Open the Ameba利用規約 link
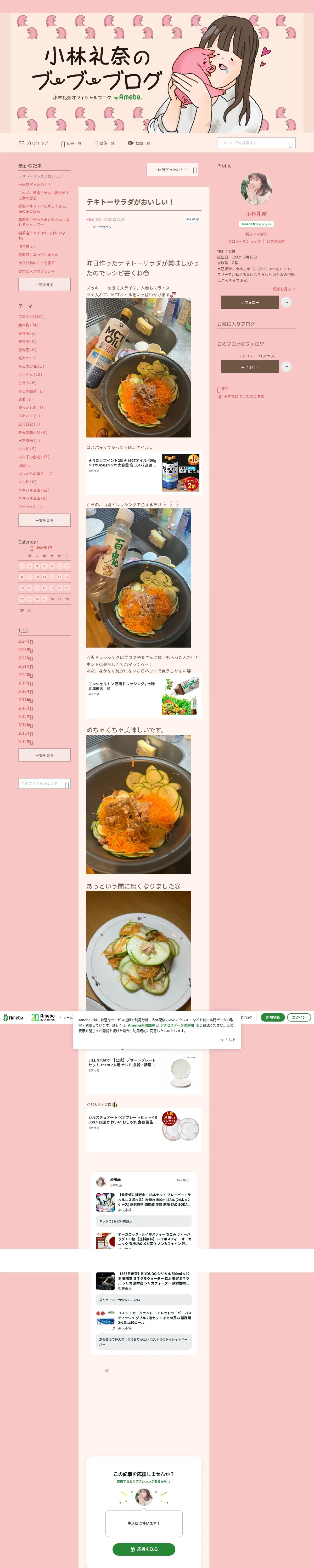This screenshot has height=1568, width=314. click(141, 1025)
